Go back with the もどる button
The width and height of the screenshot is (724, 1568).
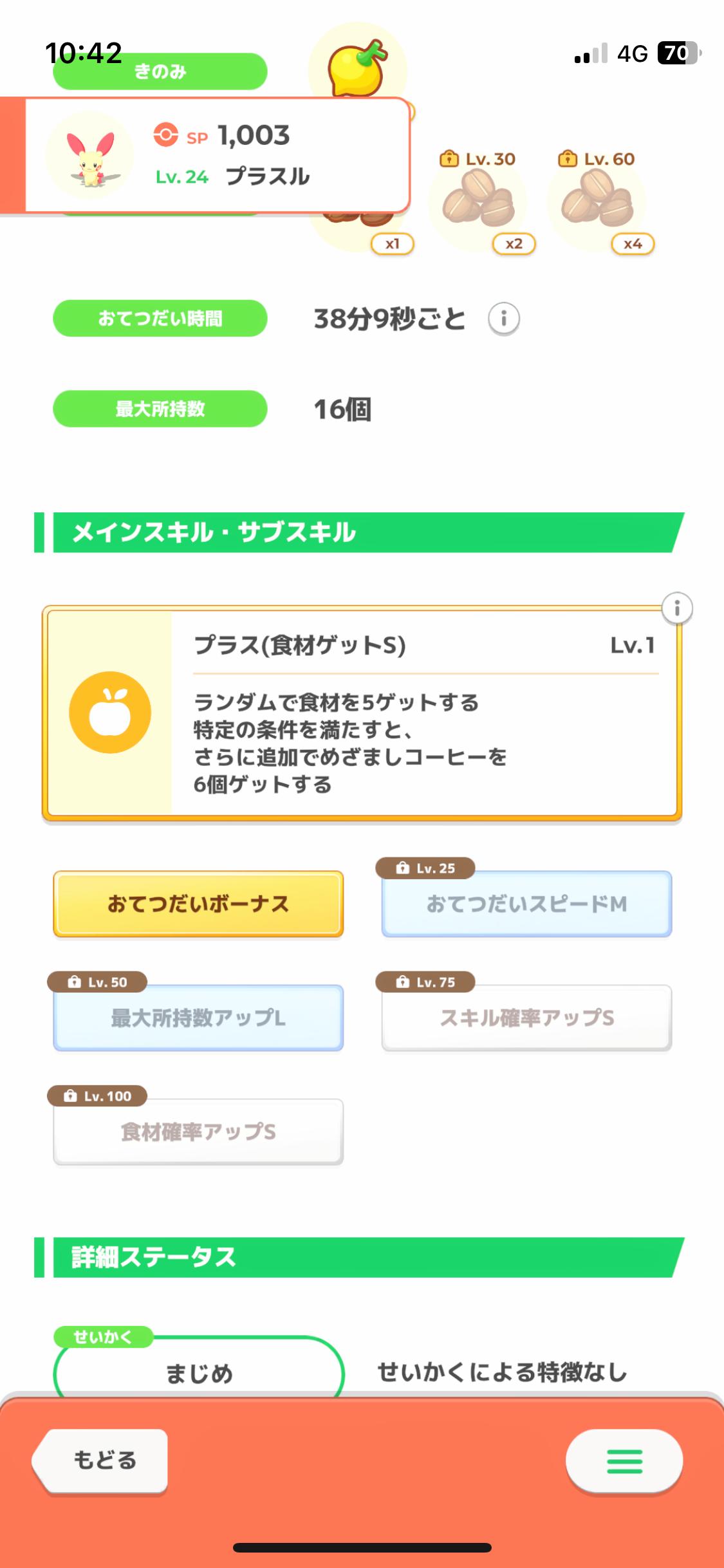pyautogui.click(x=102, y=1461)
